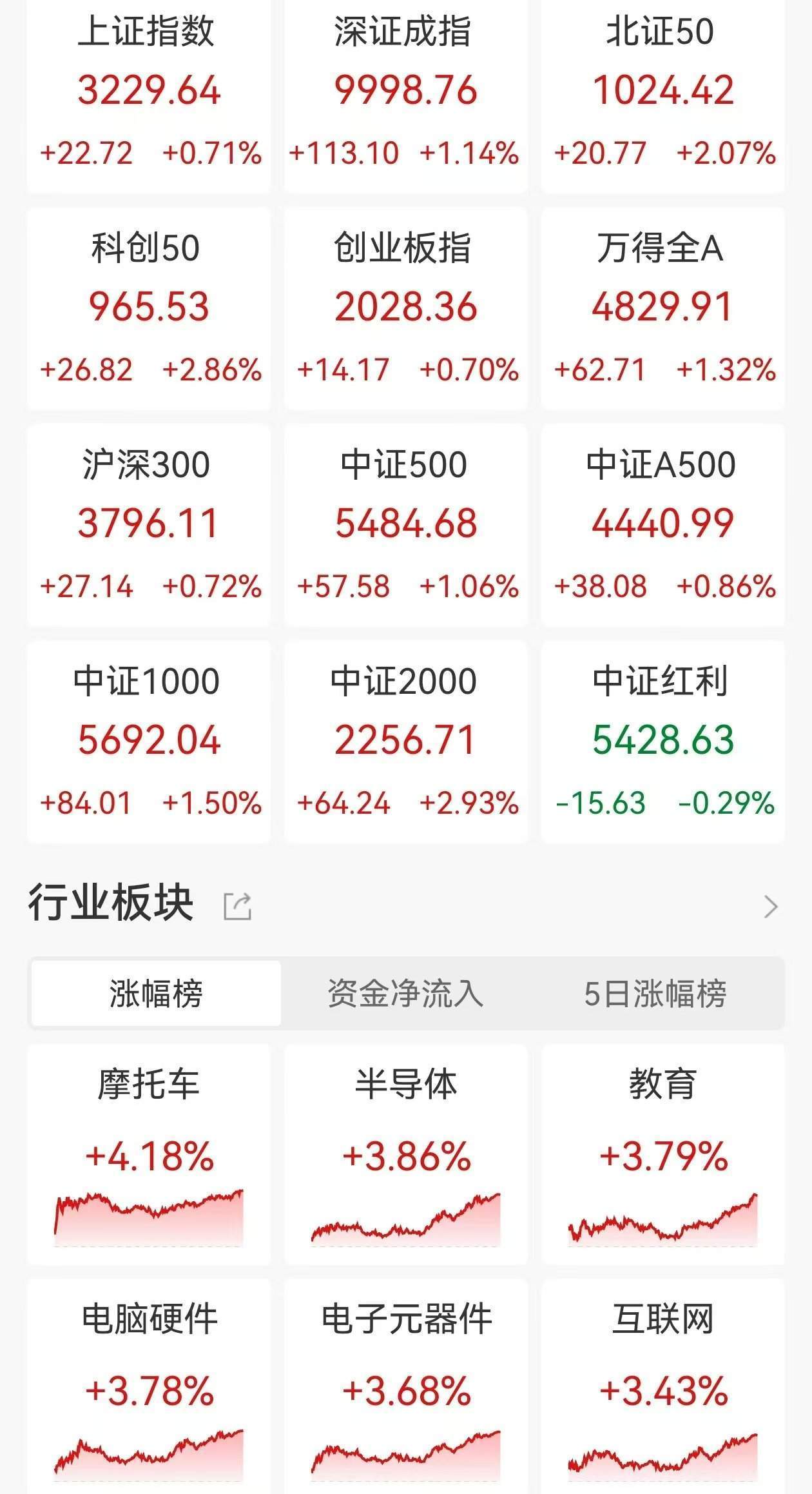Select the 中证500 index card
The image size is (812, 1494).
pos(405,525)
